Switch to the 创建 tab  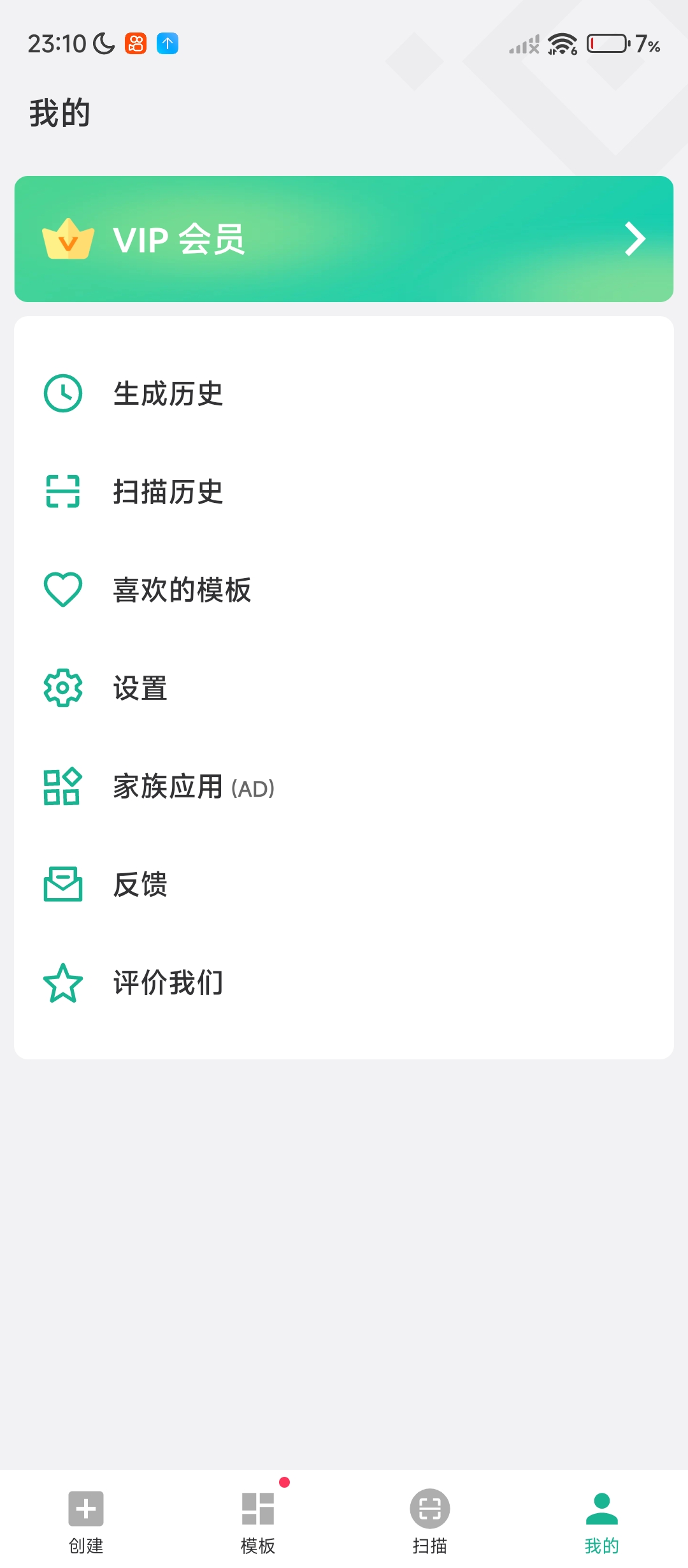tap(86, 1520)
